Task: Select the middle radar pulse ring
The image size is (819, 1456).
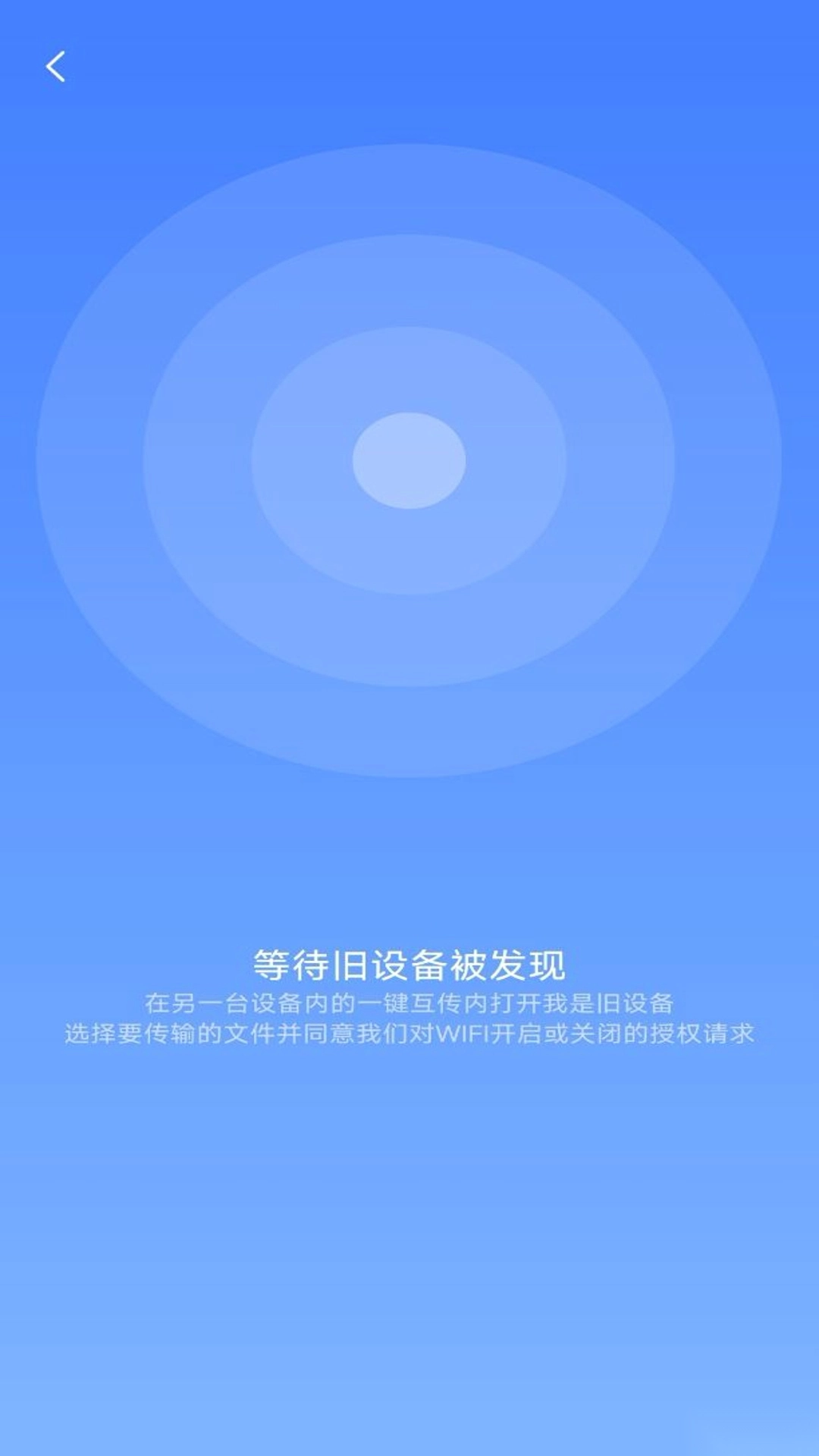Action: [x=409, y=281]
